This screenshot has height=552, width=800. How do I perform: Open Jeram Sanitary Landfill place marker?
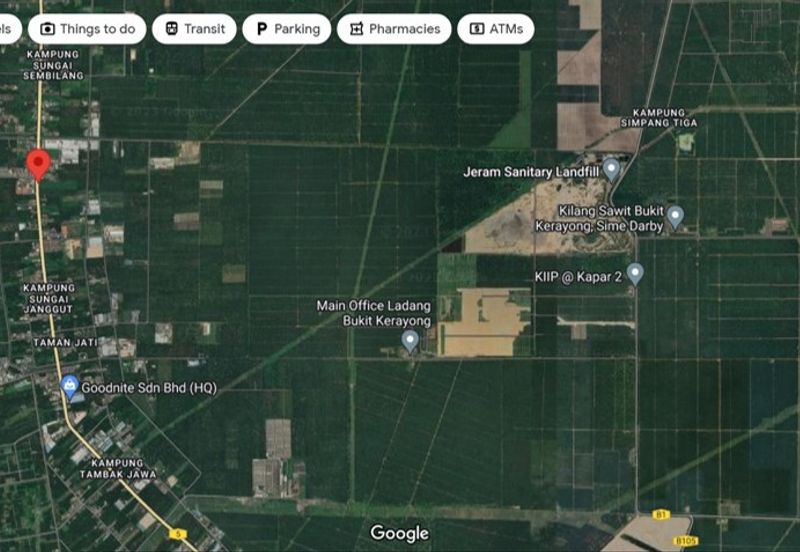coord(611,168)
